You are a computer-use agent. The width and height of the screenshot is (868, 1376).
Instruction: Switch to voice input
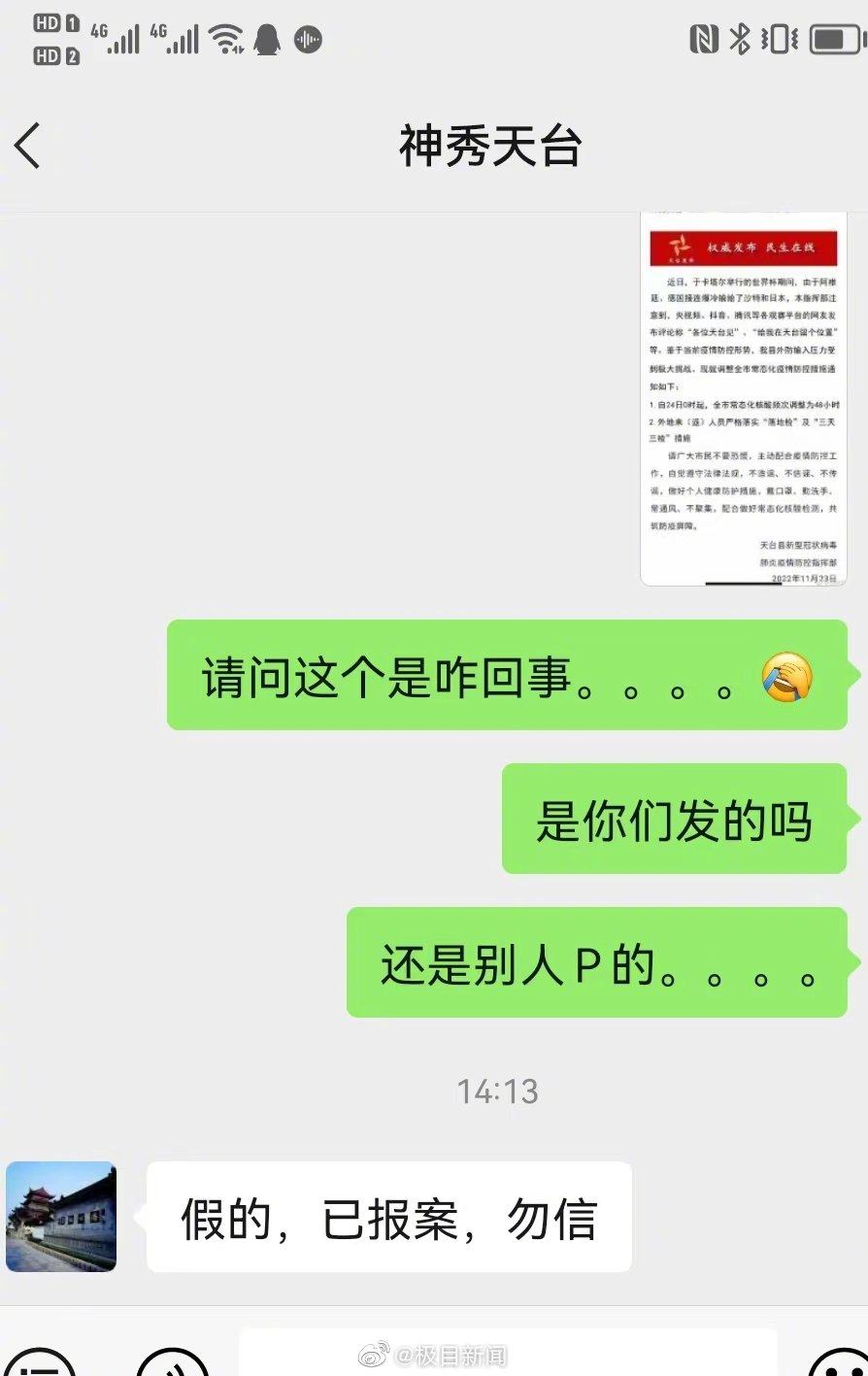173,1364
